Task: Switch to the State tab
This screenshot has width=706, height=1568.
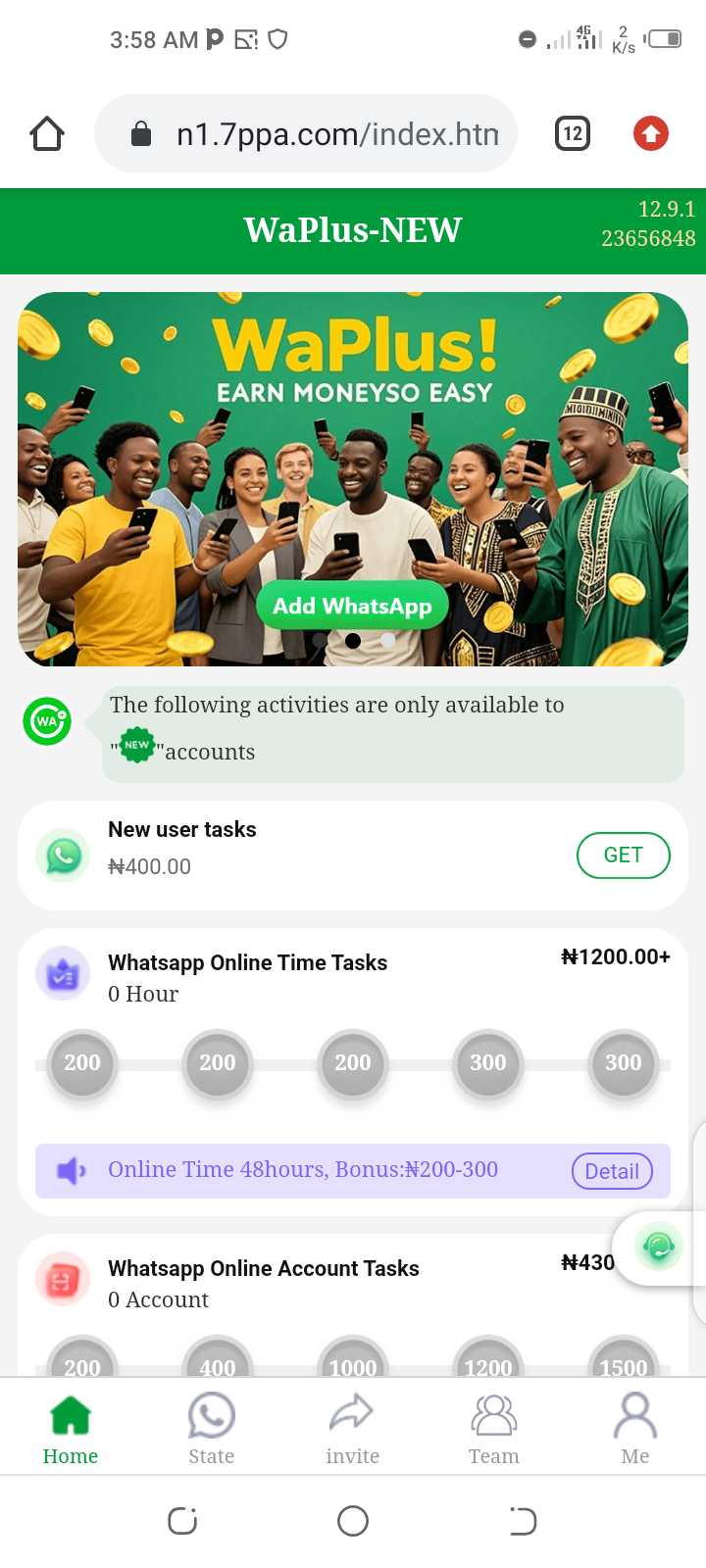Action: 211,1429
